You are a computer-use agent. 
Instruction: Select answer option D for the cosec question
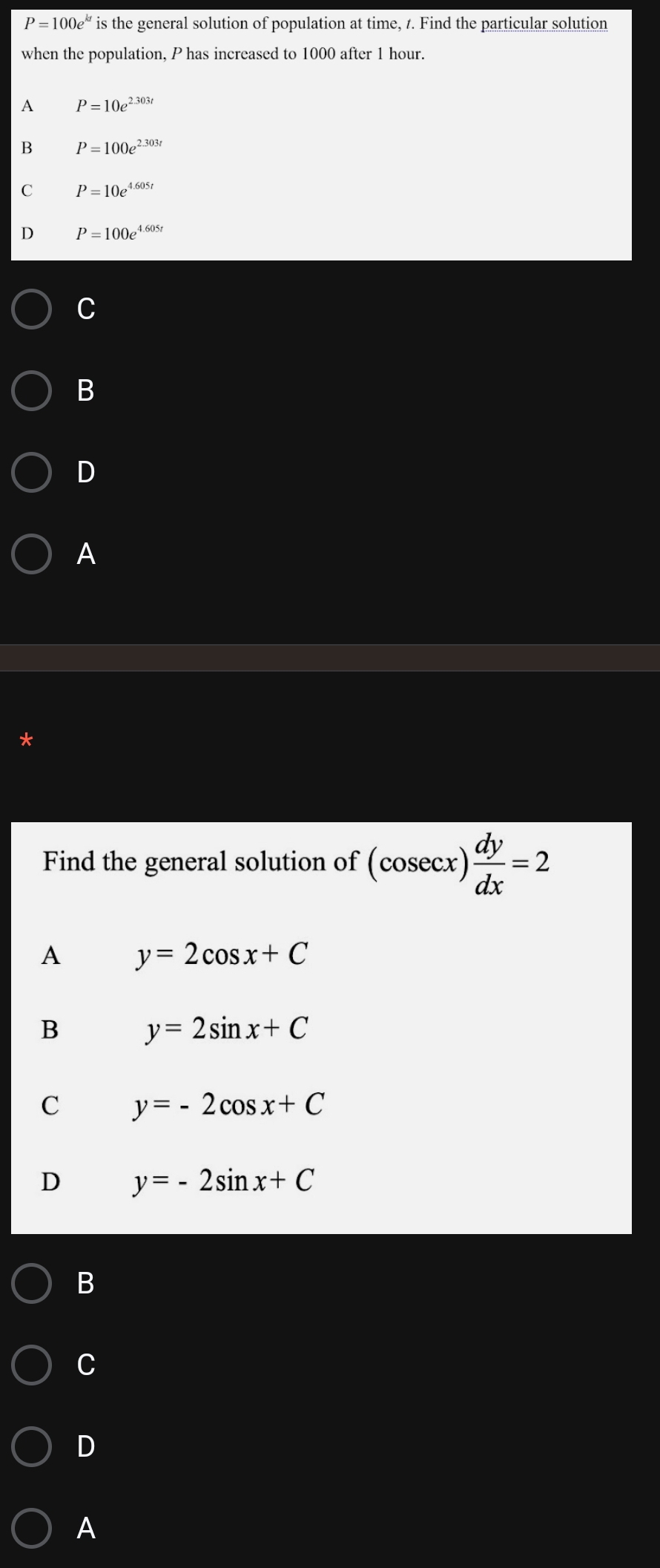(31, 1446)
